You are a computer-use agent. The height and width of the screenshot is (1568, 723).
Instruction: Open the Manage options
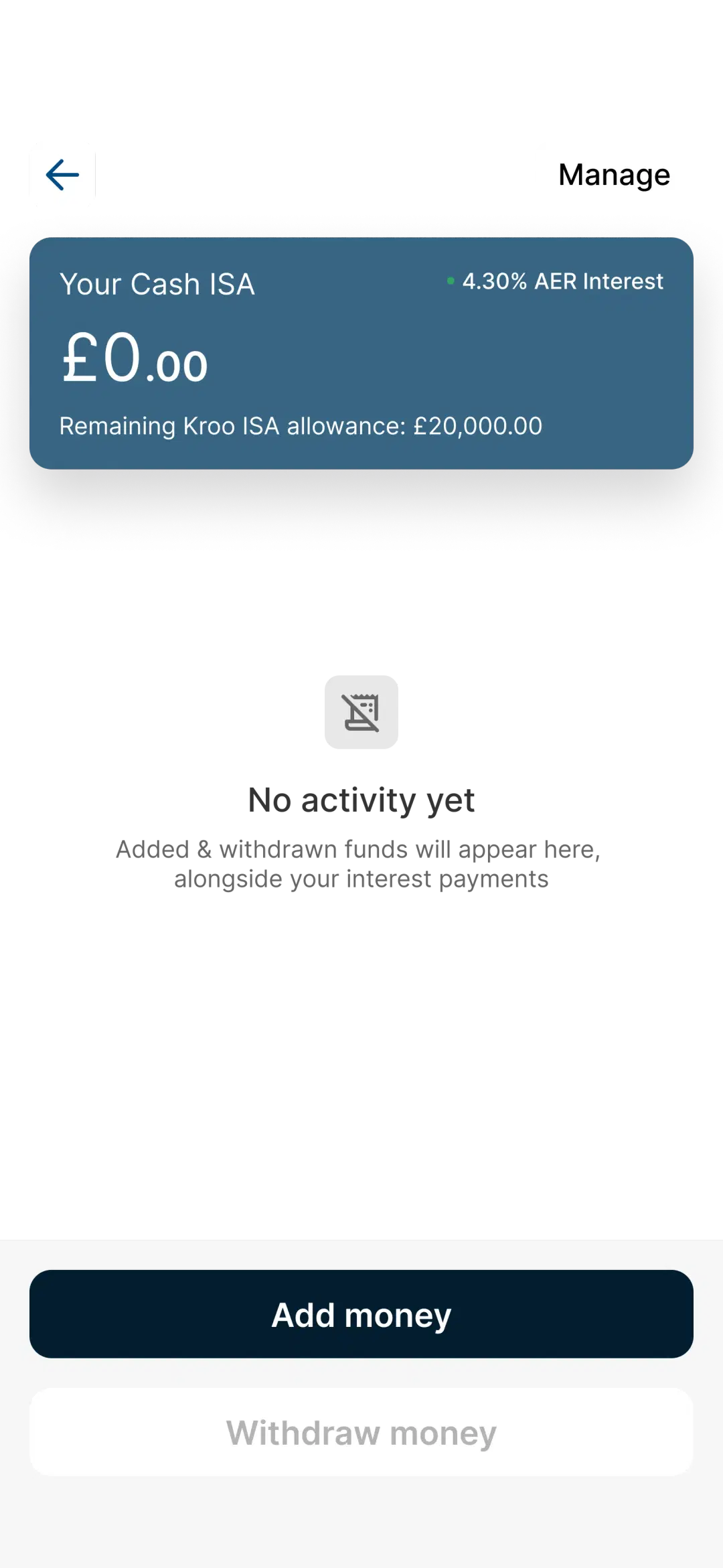coord(613,175)
